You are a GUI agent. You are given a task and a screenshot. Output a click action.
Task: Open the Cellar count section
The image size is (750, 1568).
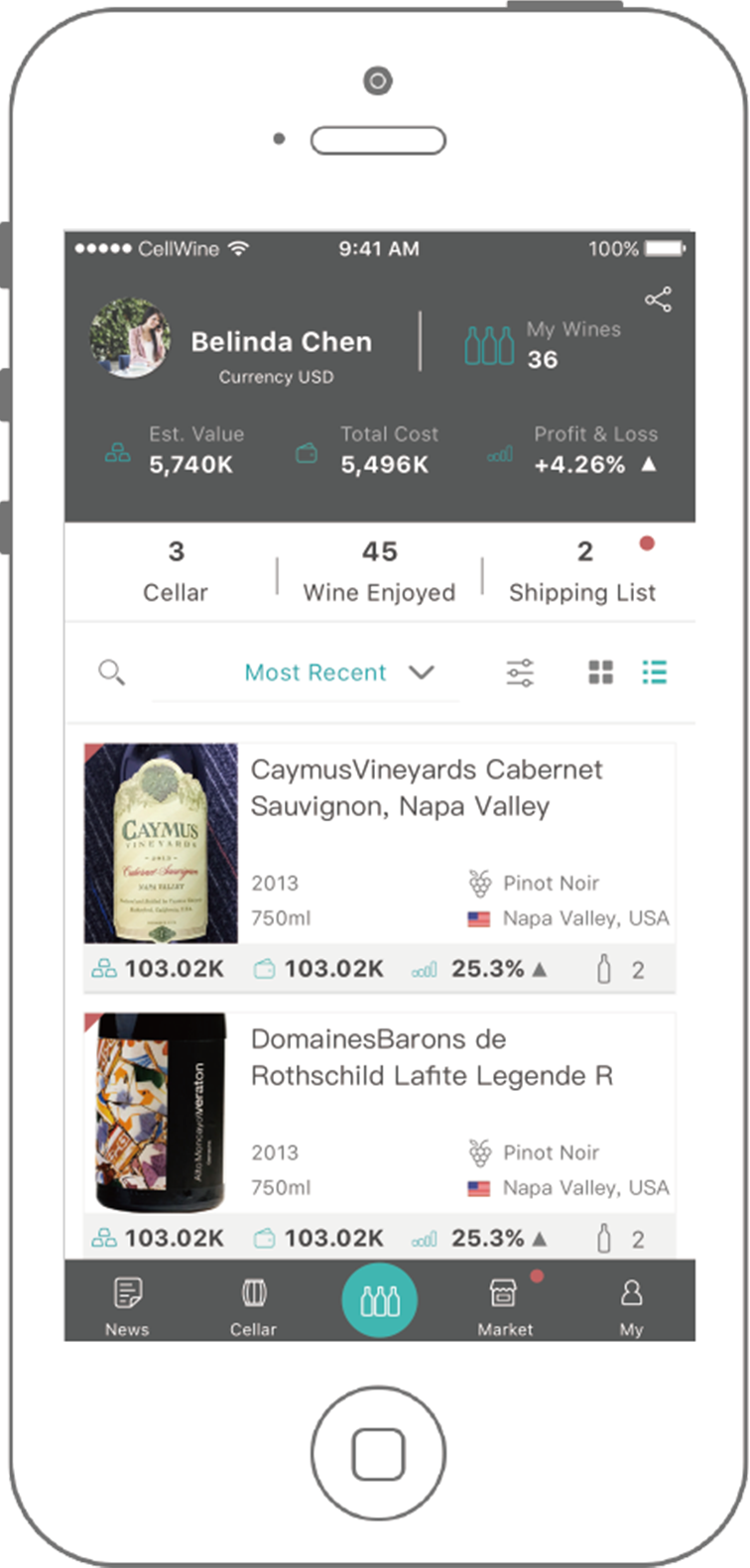coord(176,572)
